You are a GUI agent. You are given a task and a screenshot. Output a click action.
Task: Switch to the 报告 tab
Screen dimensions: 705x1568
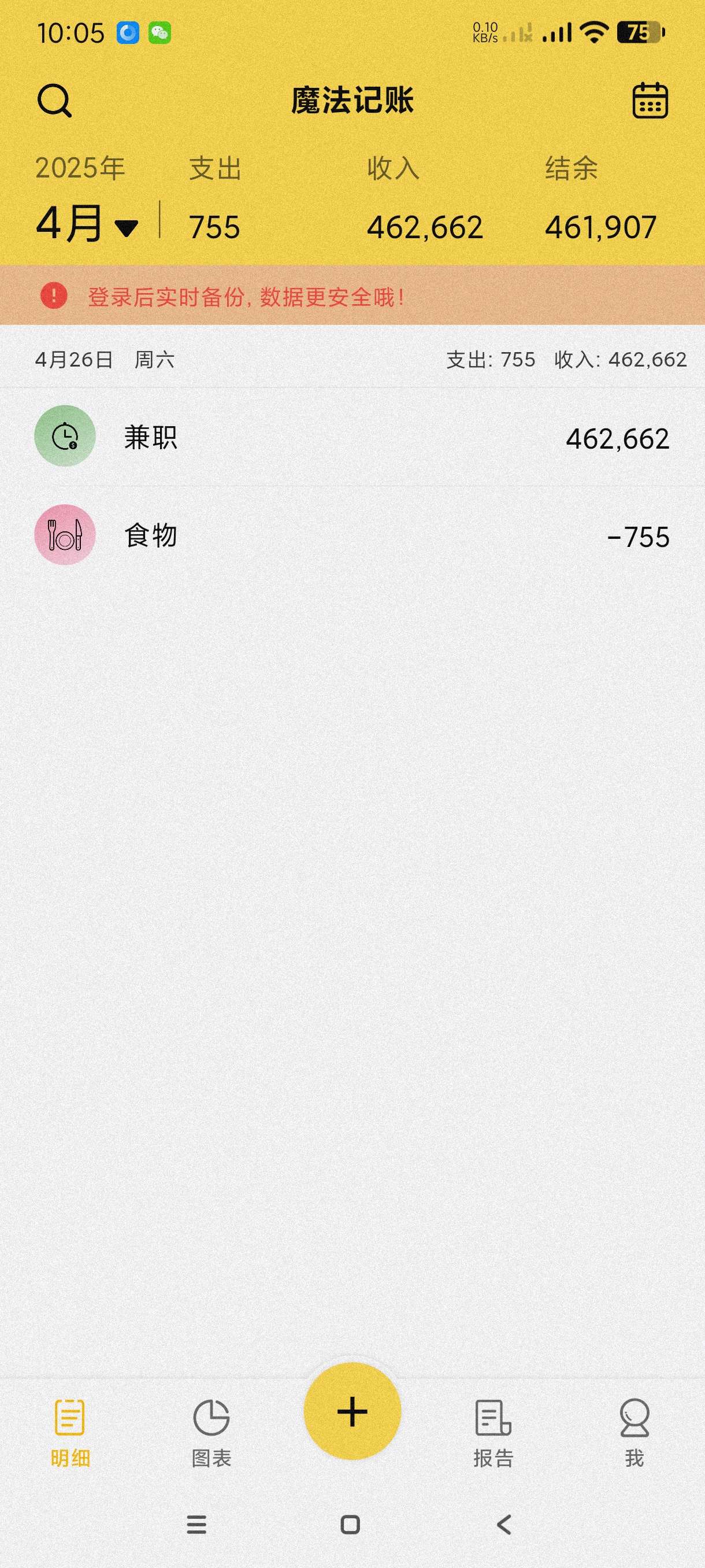click(493, 1432)
